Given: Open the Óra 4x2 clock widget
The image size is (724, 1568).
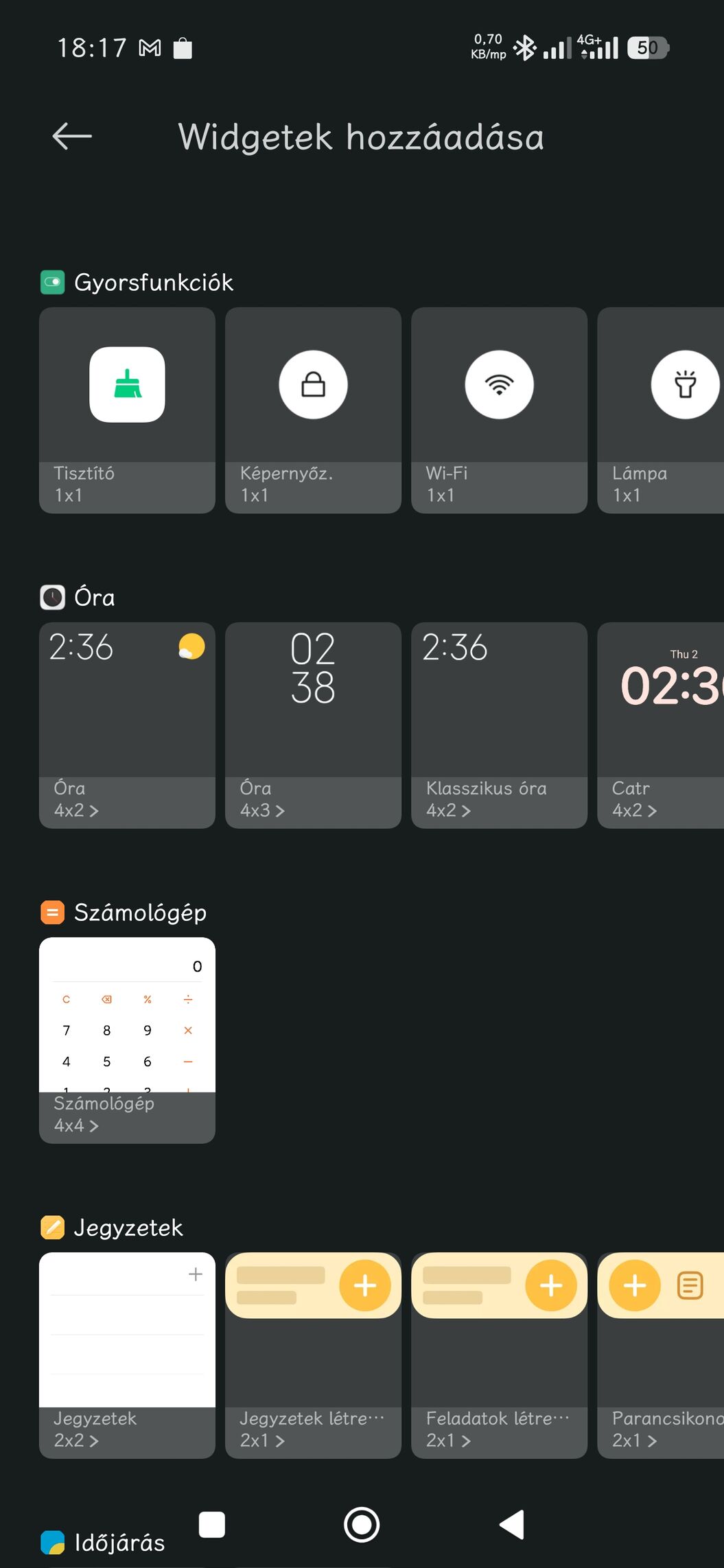Looking at the screenshot, I should click(x=127, y=725).
